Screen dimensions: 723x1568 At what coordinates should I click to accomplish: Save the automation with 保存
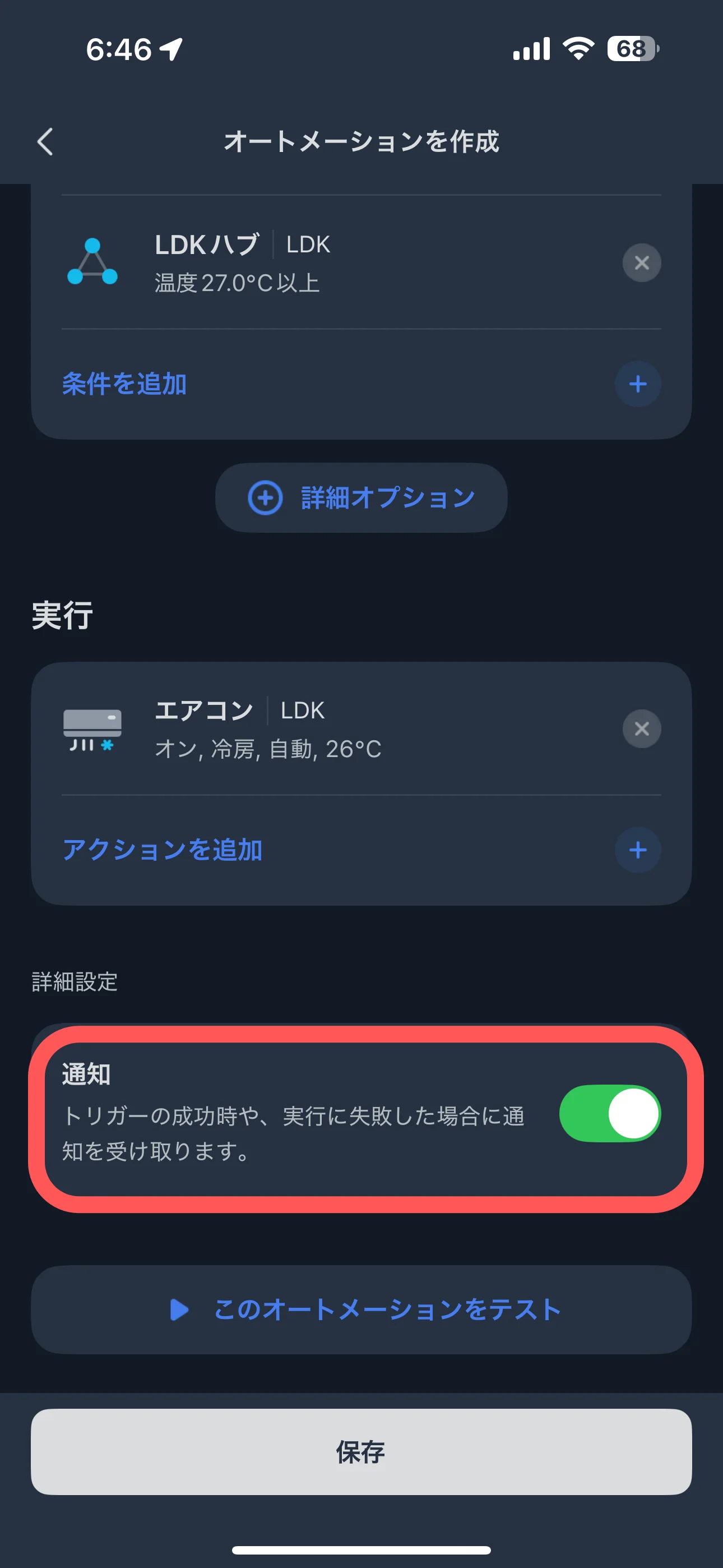click(x=361, y=1452)
